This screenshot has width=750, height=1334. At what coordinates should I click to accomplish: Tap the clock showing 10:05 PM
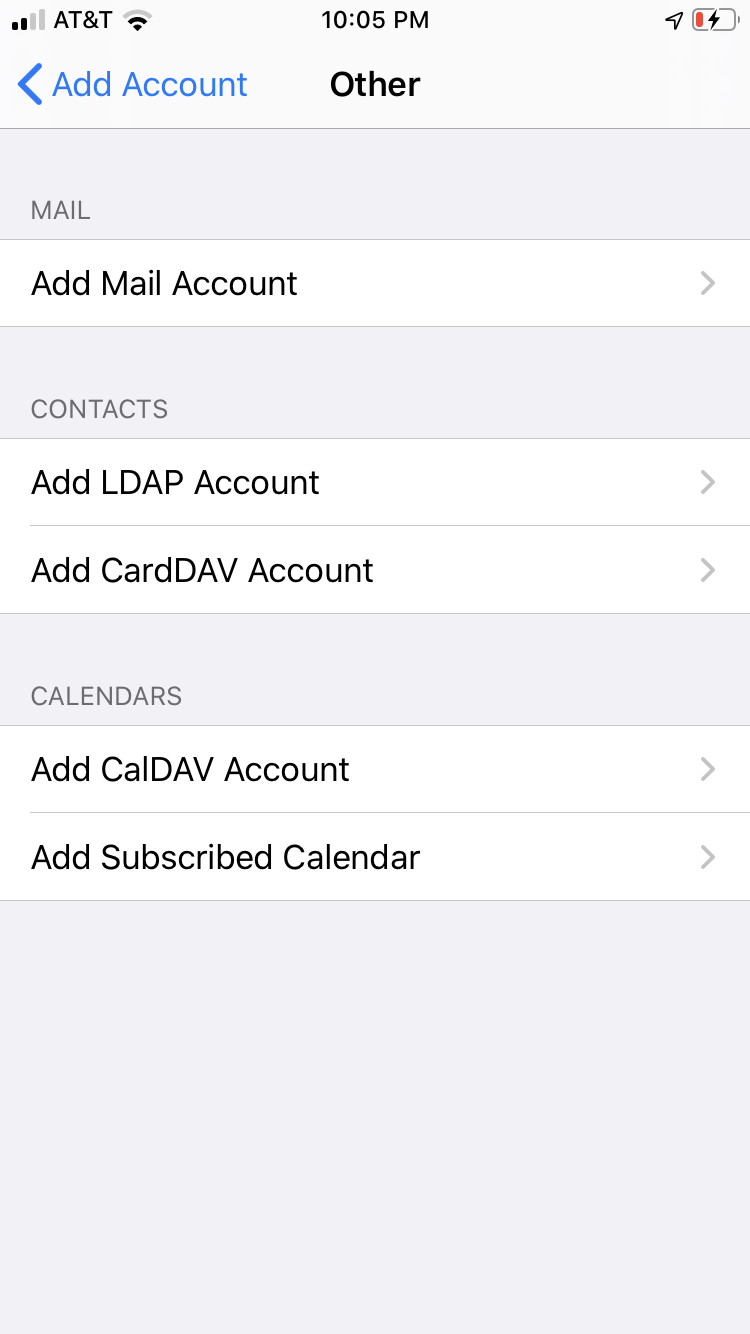tap(375, 20)
